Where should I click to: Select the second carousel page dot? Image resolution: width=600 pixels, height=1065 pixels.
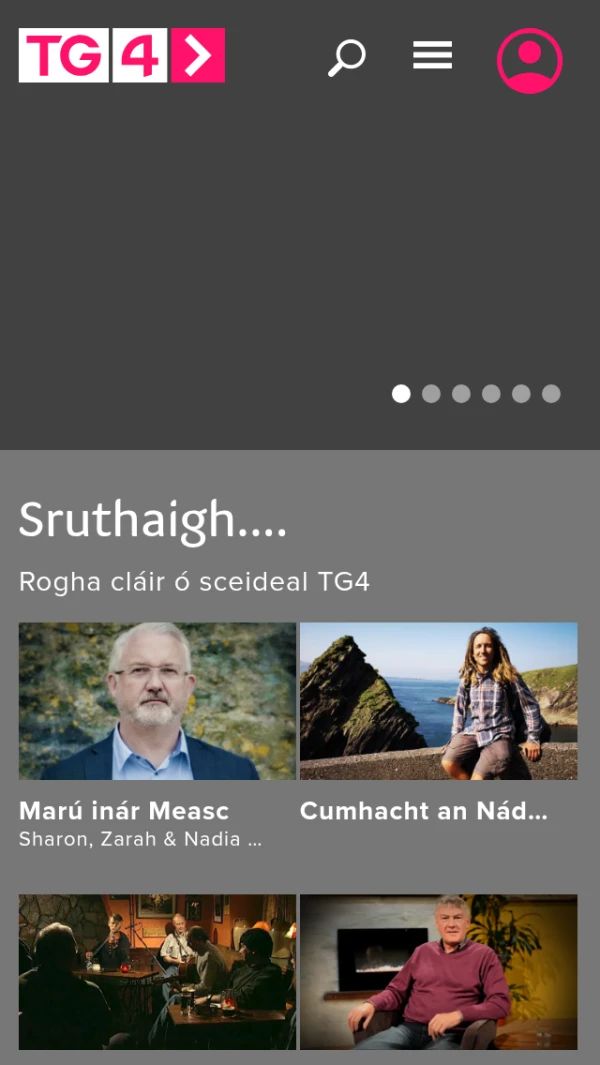pyautogui.click(x=431, y=394)
